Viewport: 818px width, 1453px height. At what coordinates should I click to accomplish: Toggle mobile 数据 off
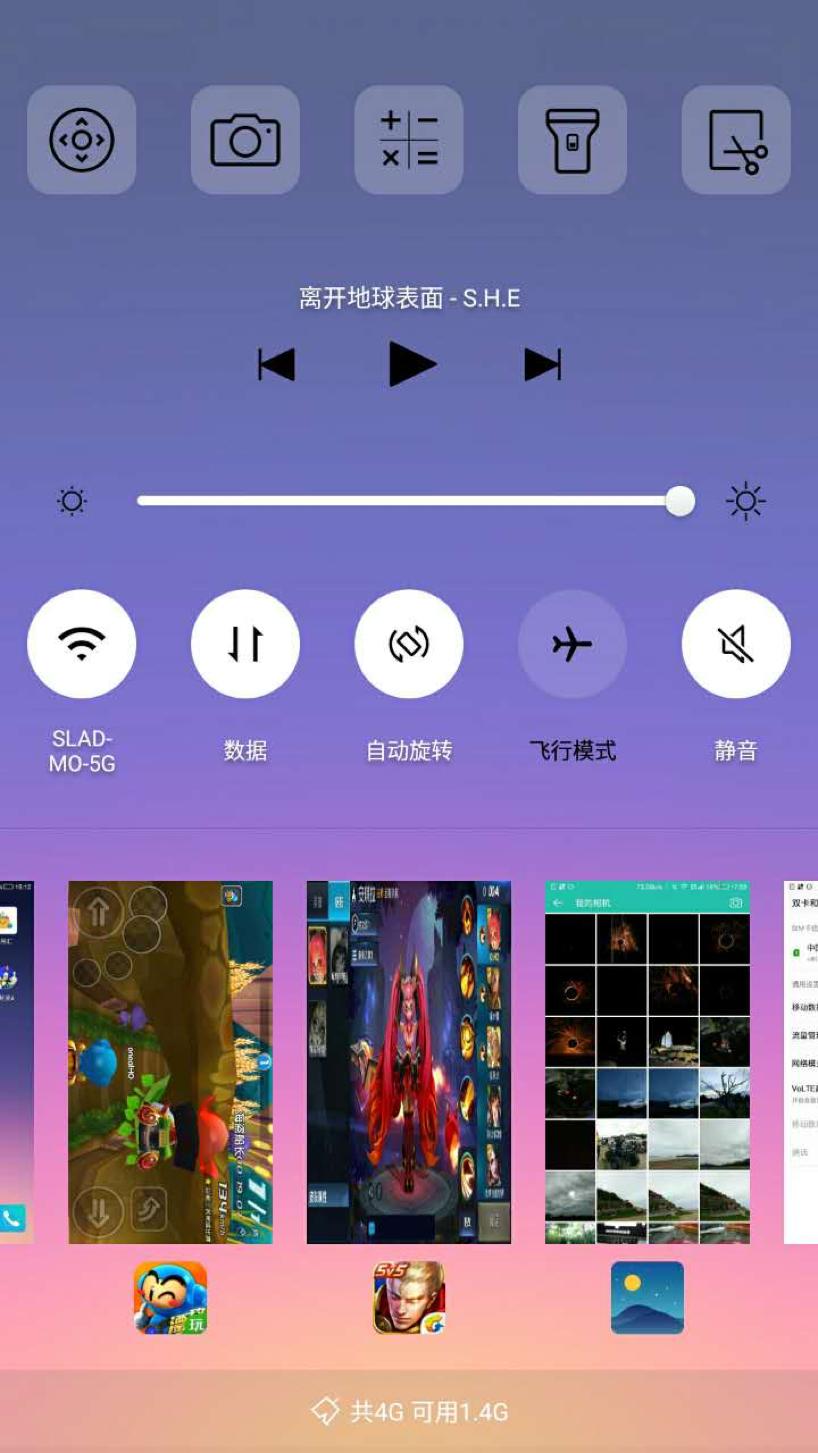[245, 644]
